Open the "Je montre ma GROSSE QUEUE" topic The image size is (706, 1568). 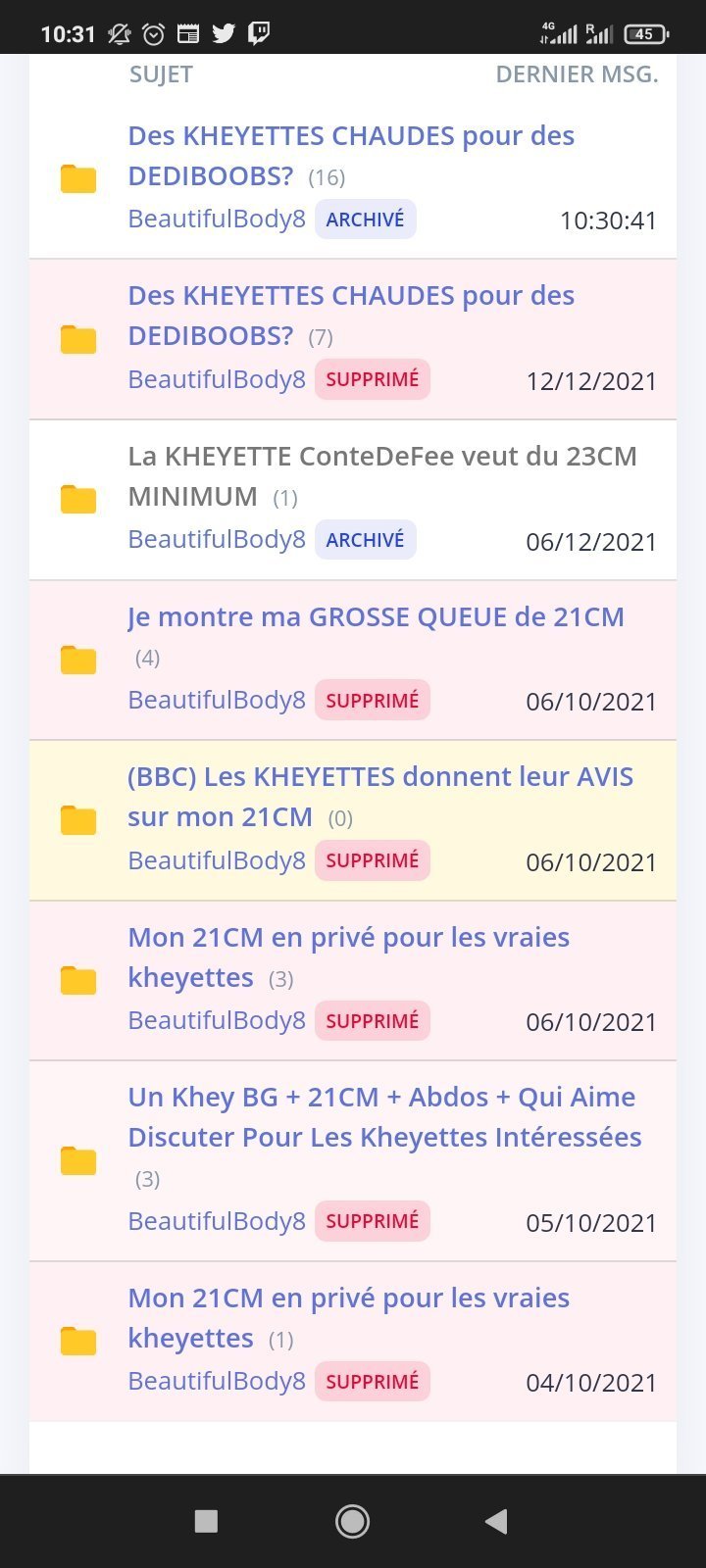(376, 617)
